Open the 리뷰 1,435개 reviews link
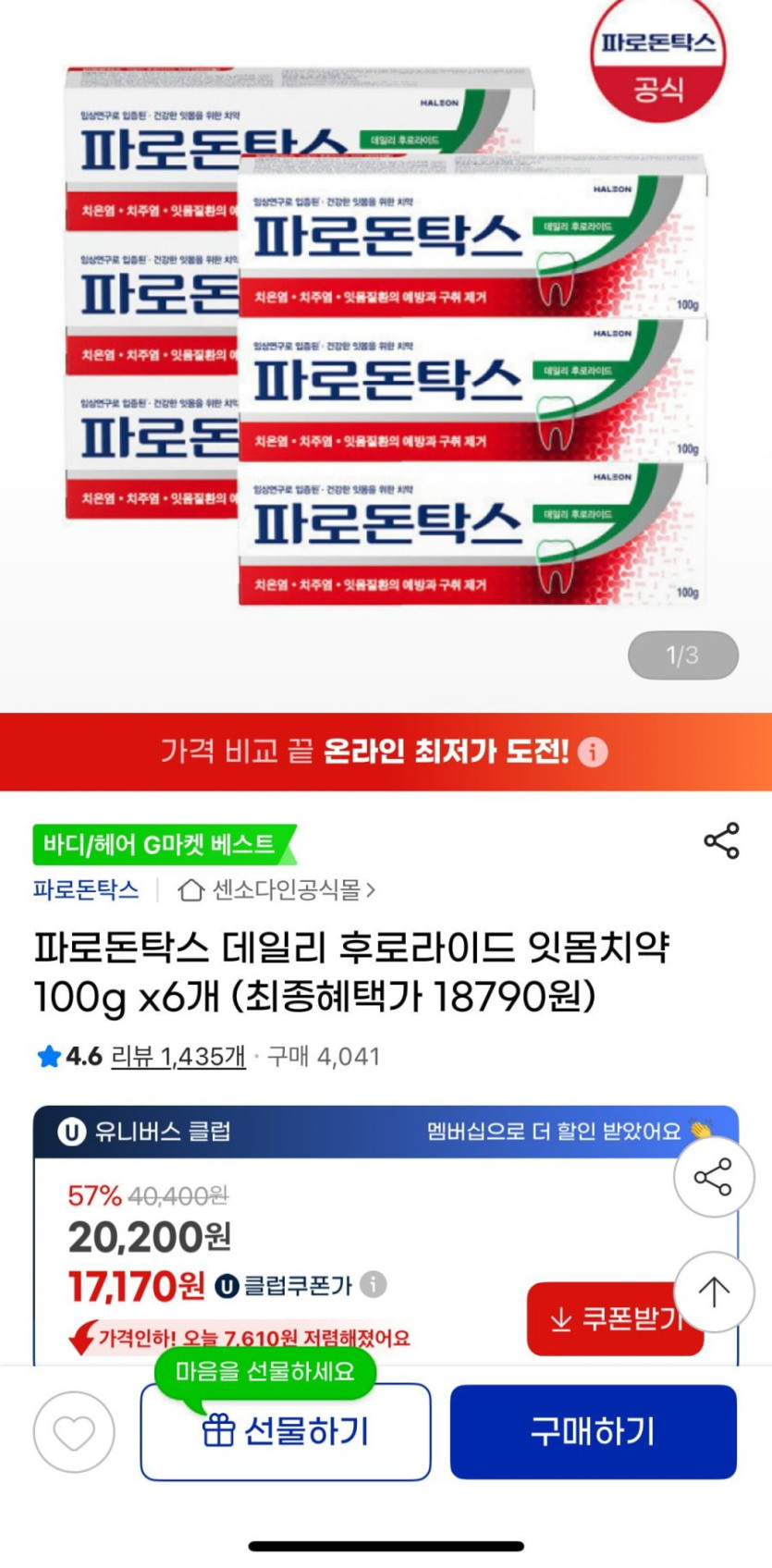This screenshot has height=1568, width=772. tap(178, 1056)
